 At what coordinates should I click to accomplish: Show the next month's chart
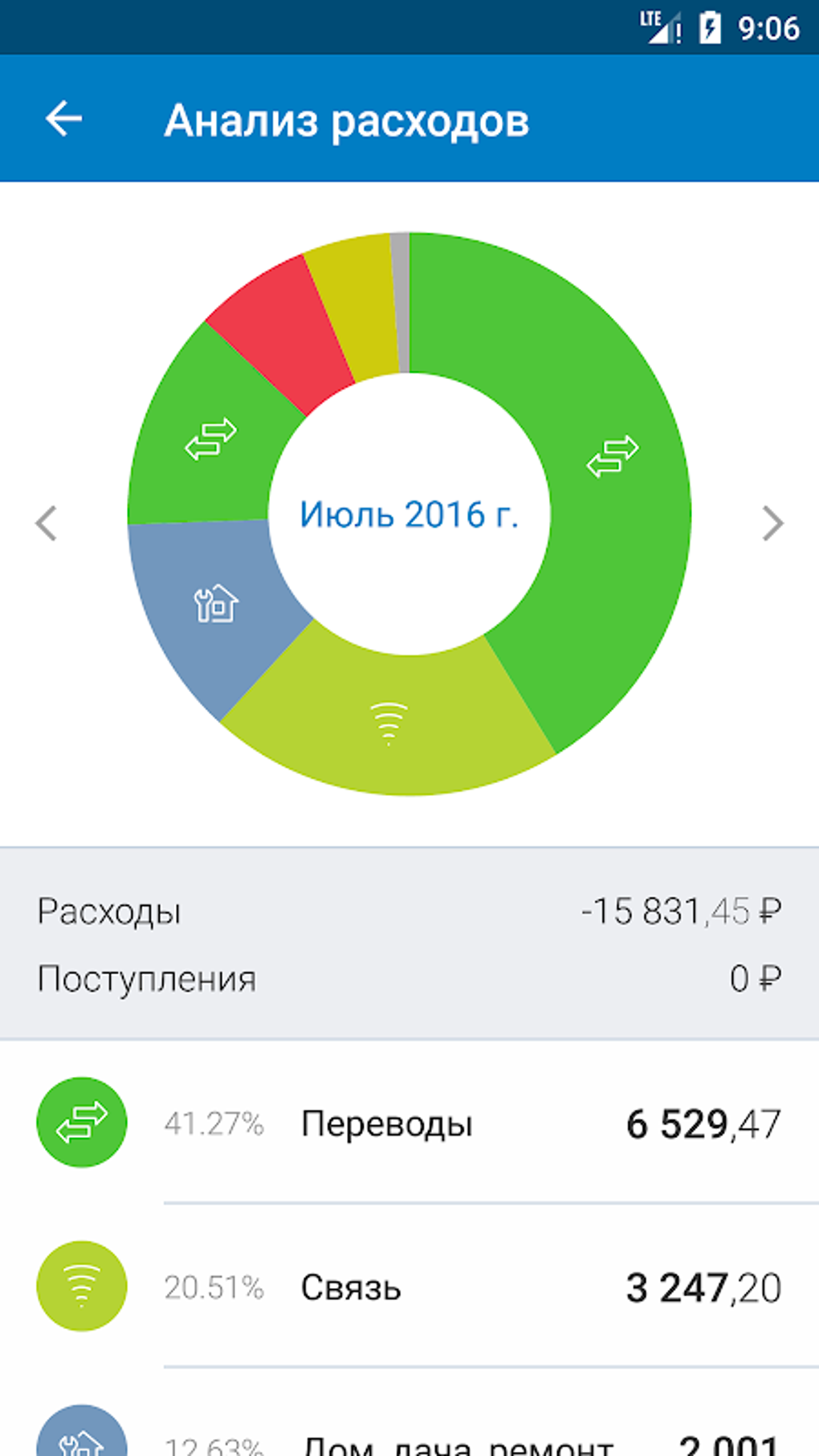(772, 524)
